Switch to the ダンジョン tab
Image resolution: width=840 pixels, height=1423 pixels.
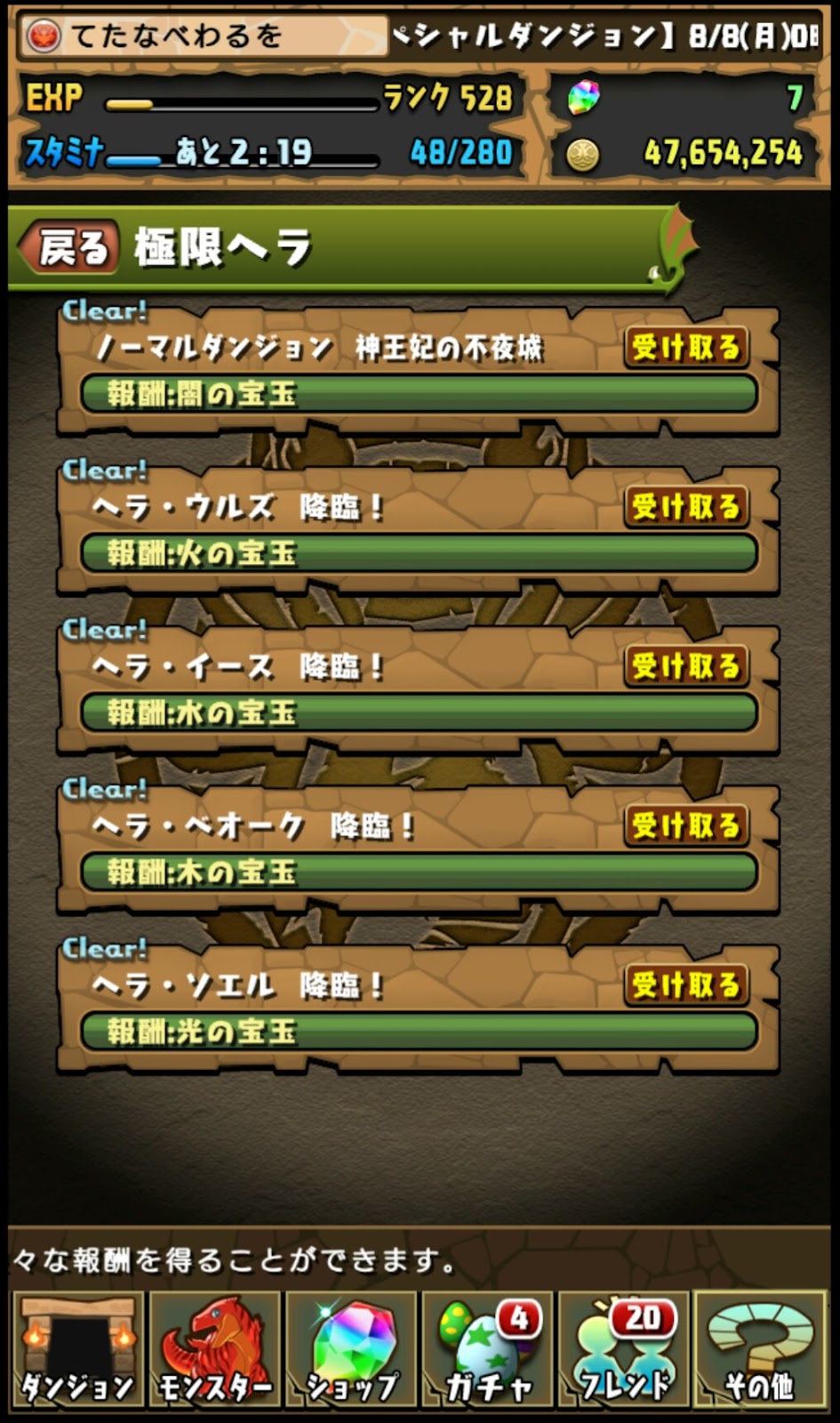pyautogui.click(x=76, y=1349)
